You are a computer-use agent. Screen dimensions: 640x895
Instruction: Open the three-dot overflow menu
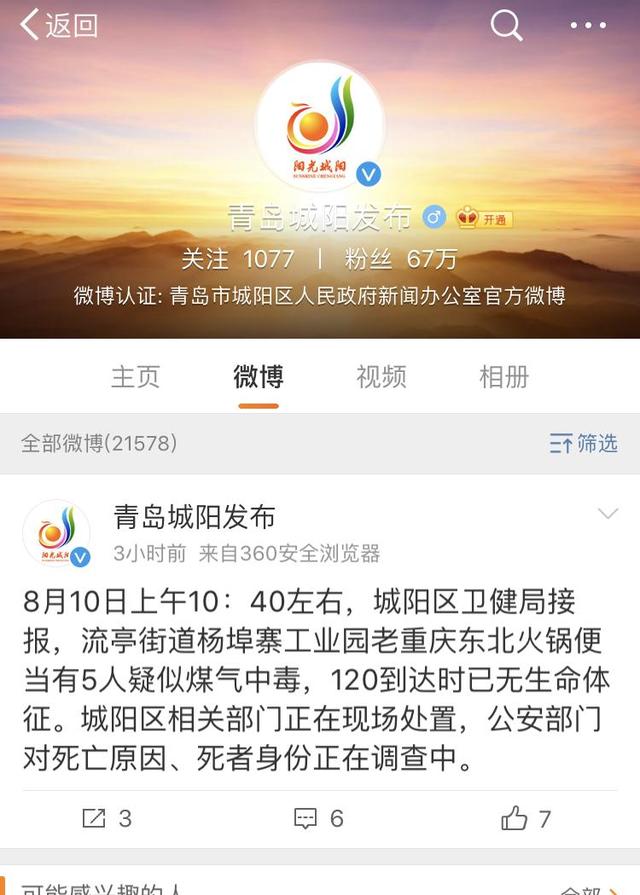(x=588, y=26)
